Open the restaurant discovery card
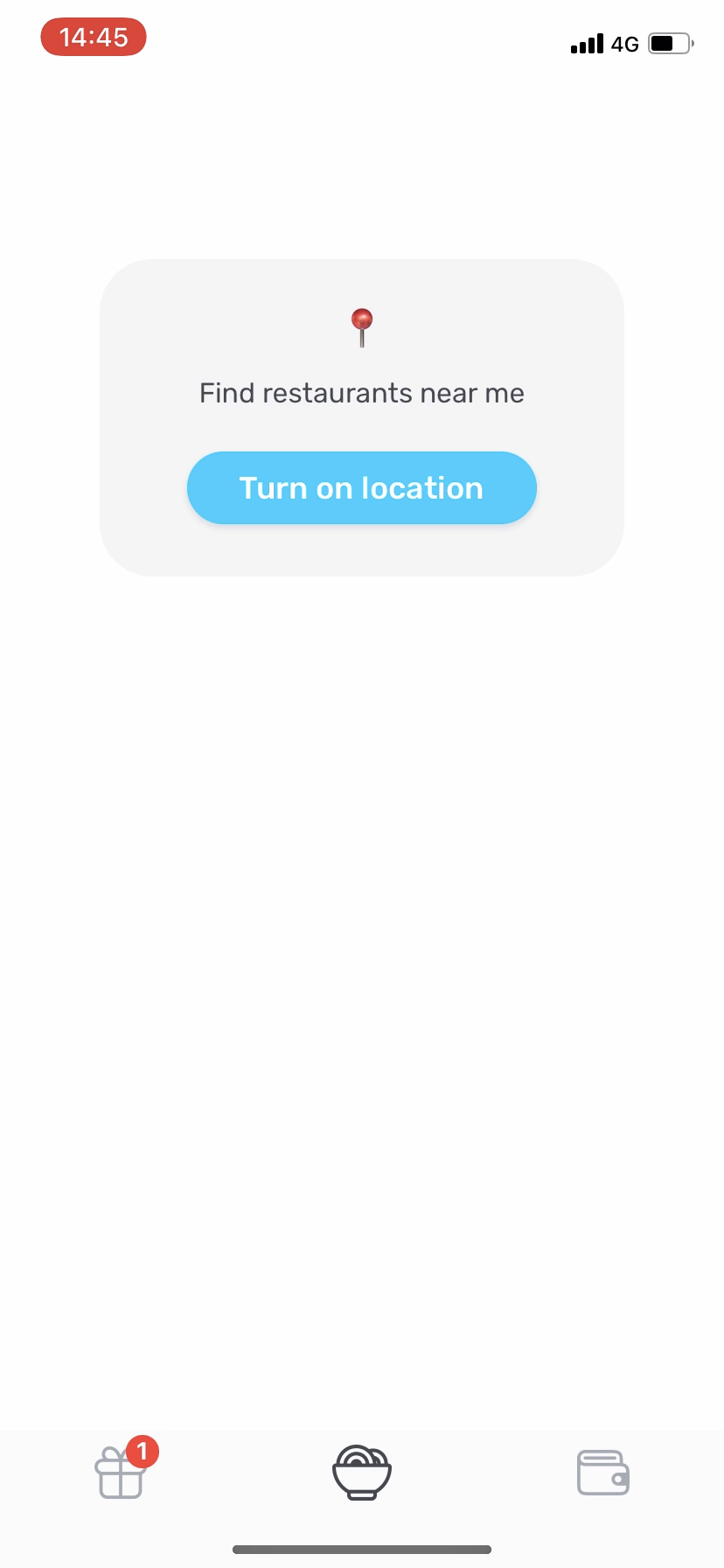This screenshot has width=724, height=1568. point(361,417)
